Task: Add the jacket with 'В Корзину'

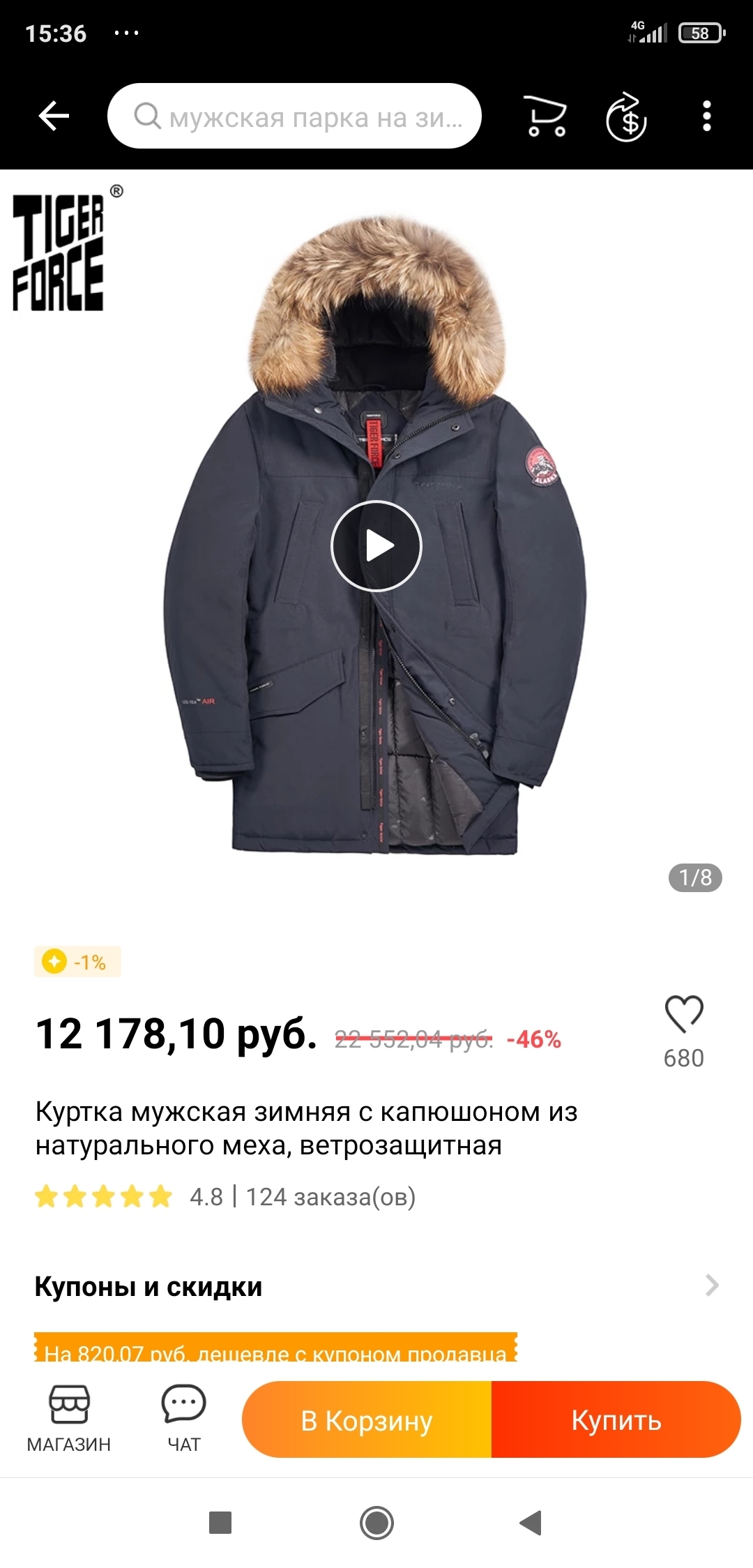Action: pos(367,1420)
